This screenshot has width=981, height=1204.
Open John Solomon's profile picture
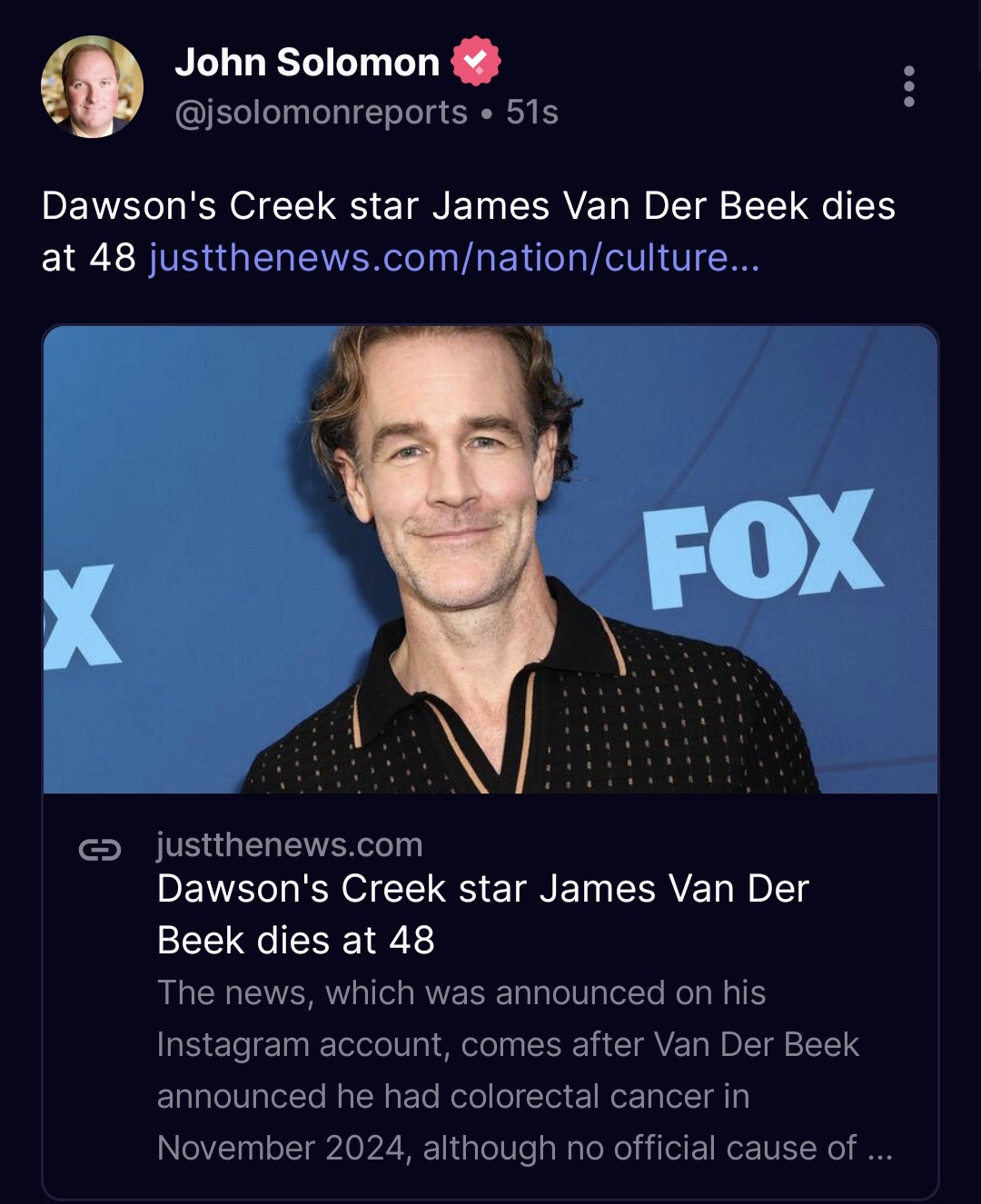click(92, 87)
